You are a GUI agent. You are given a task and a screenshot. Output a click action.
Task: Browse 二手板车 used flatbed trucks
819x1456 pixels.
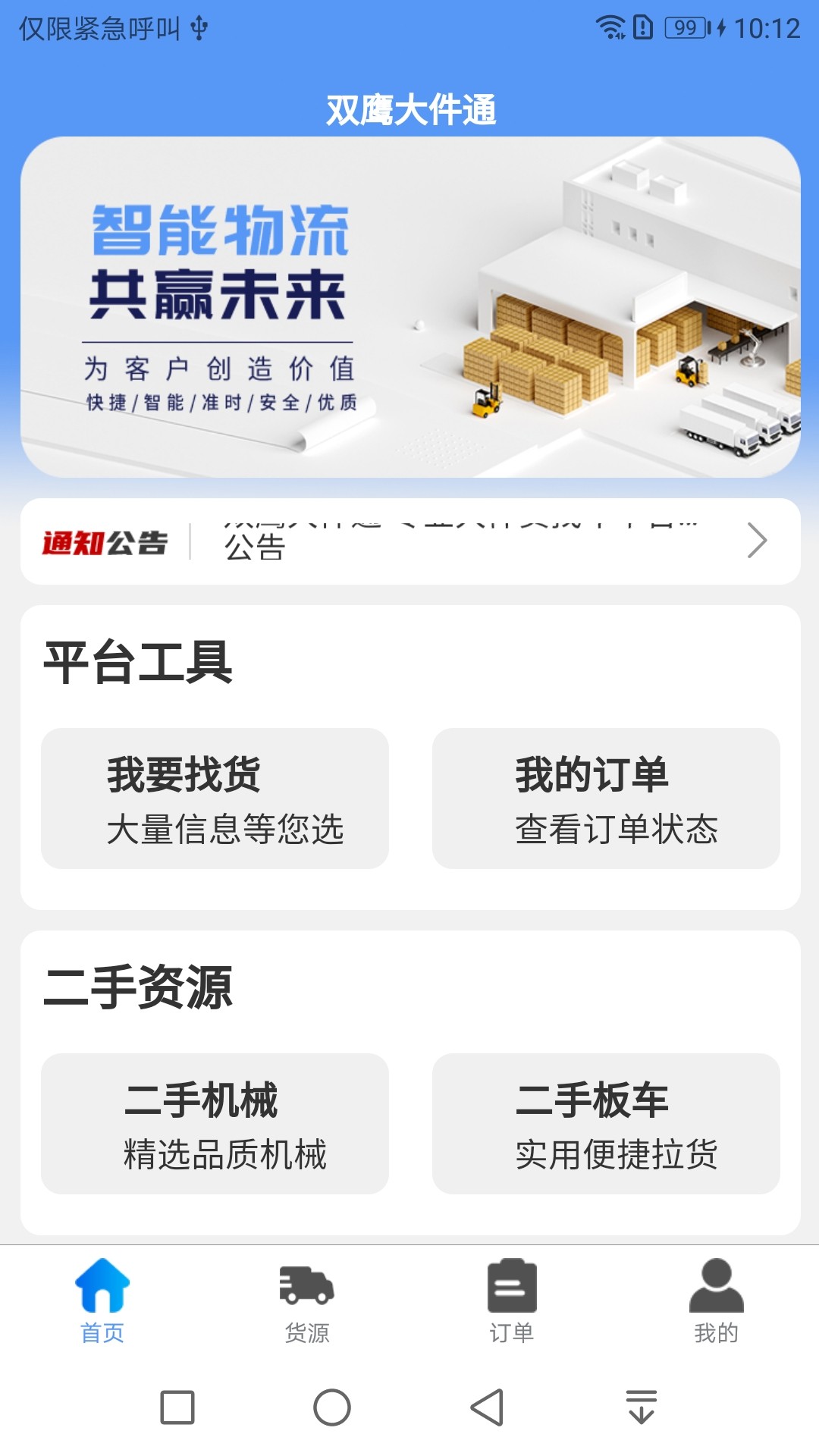[x=605, y=1123]
